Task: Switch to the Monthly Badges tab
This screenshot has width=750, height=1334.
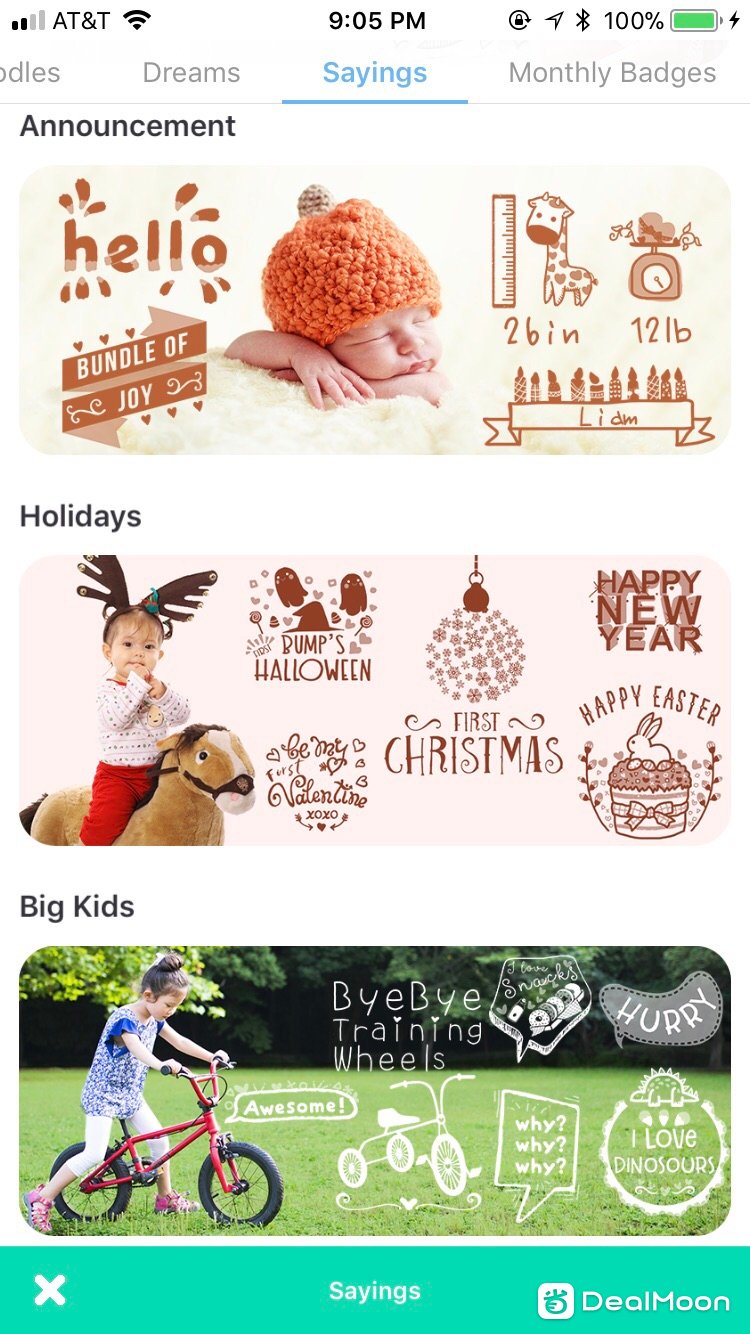Action: [x=612, y=73]
